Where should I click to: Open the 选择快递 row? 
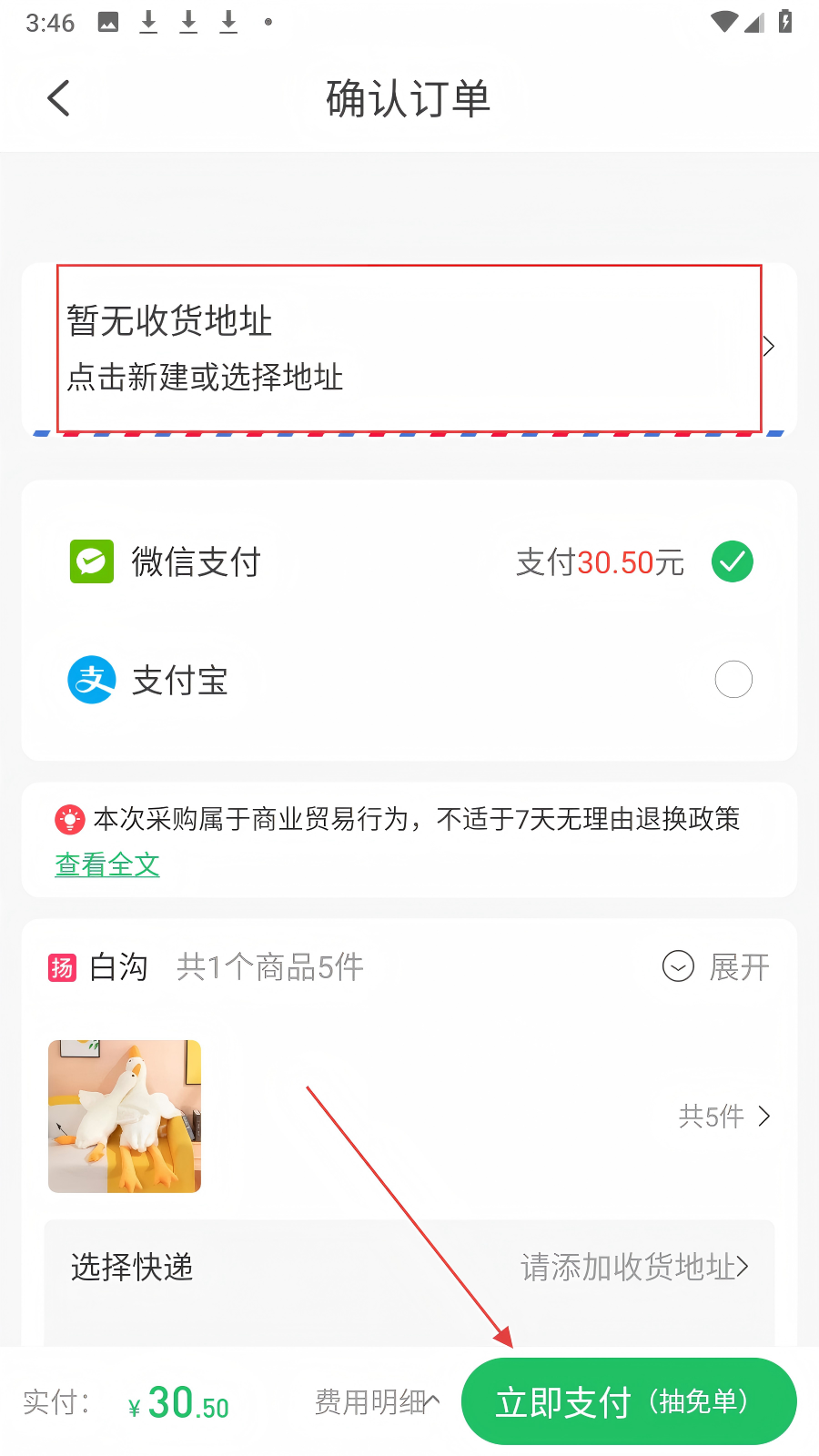(x=409, y=1267)
